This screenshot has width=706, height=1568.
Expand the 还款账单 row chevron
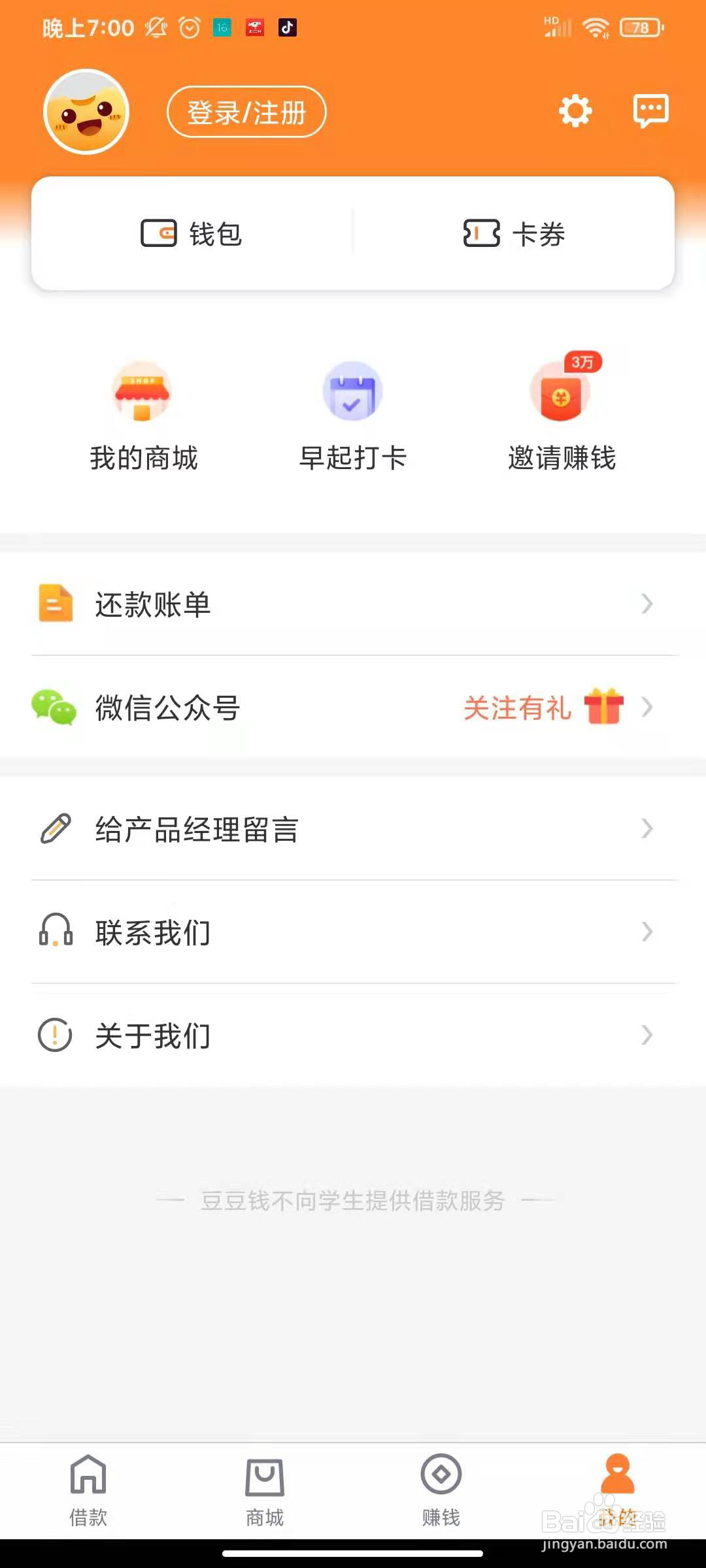647,604
